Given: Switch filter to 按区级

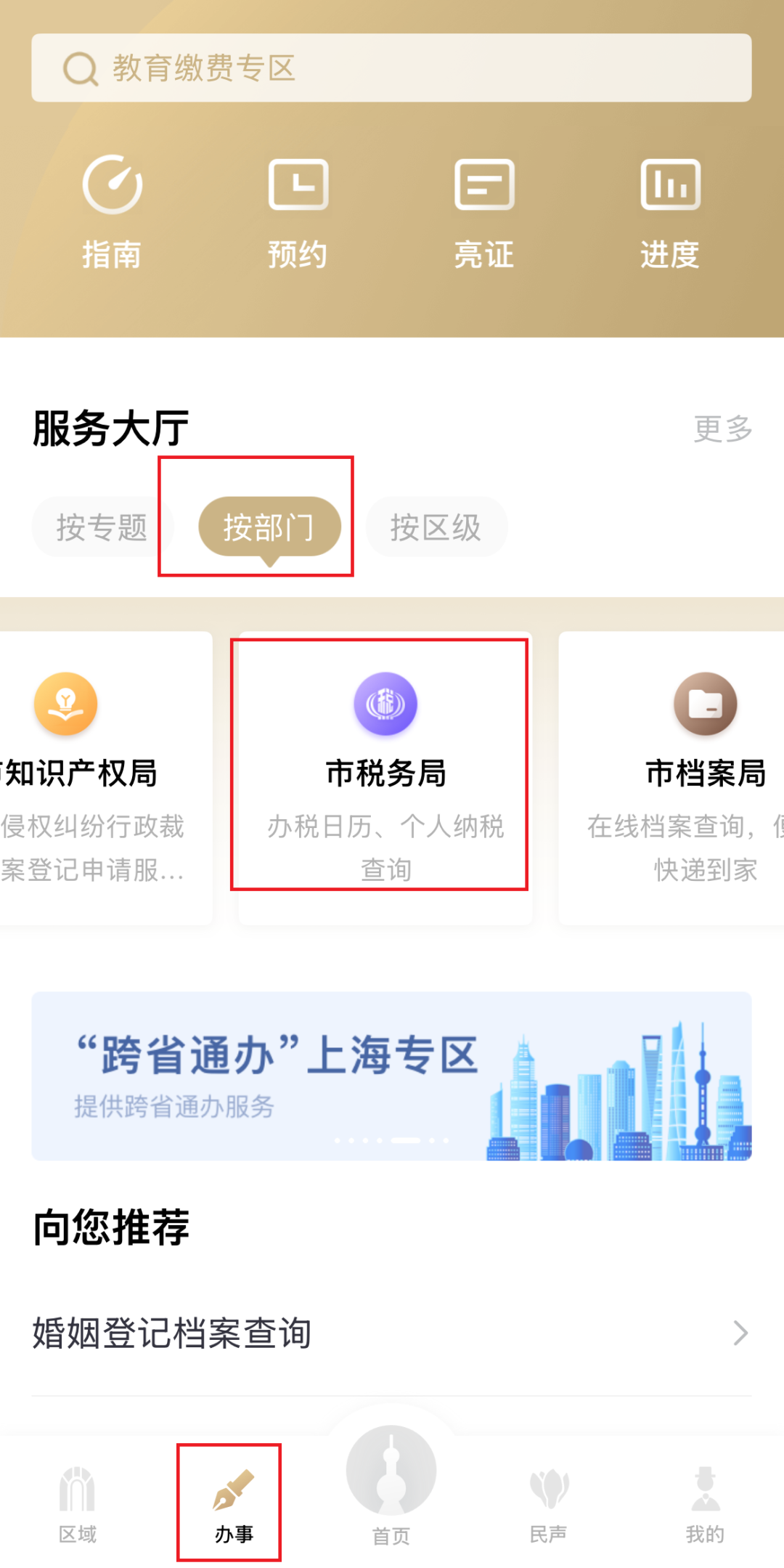Looking at the screenshot, I should point(436,527).
